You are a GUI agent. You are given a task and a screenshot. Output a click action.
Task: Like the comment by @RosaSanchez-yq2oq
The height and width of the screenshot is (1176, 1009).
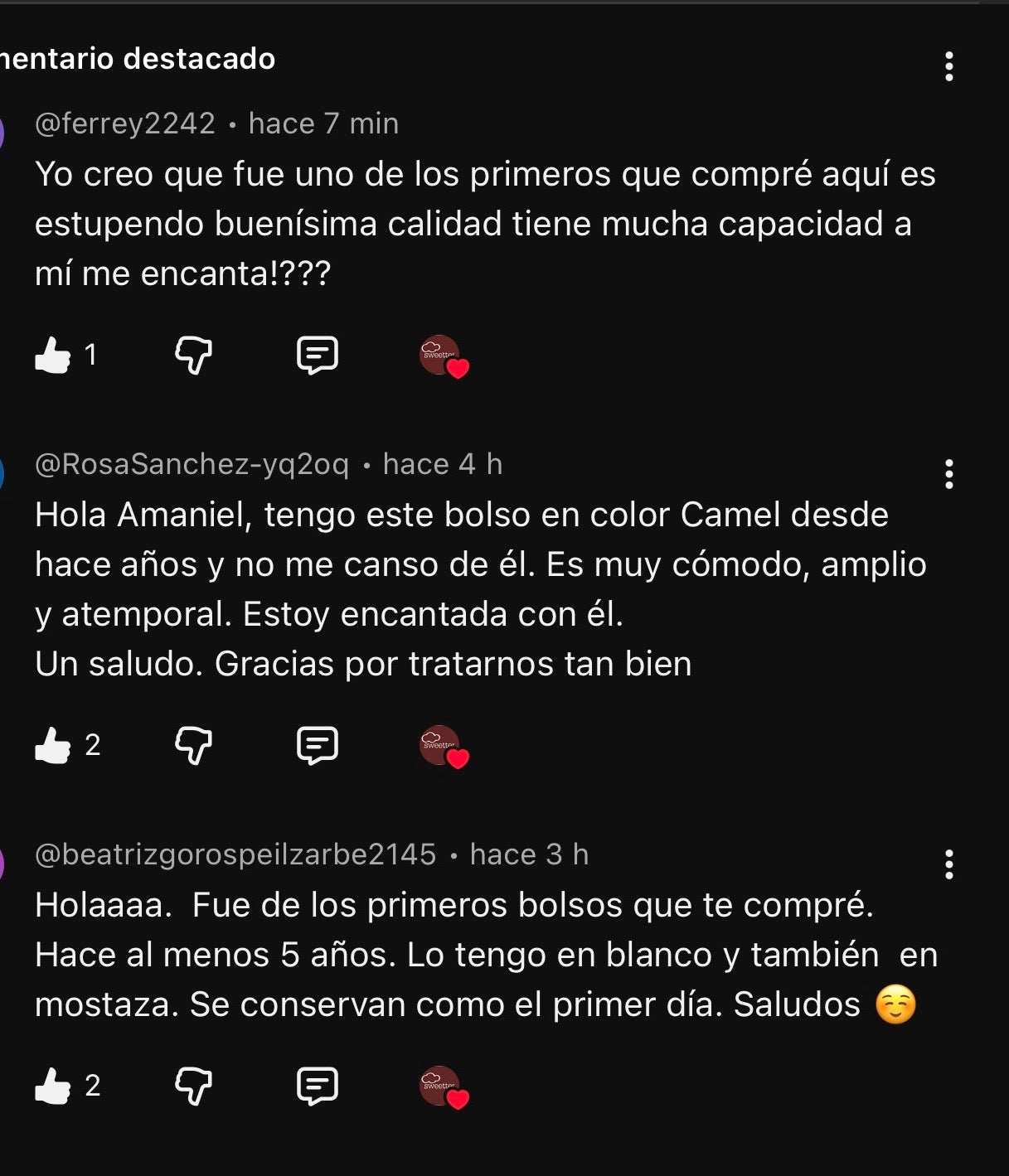pyautogui.click(x=53, y=745)
